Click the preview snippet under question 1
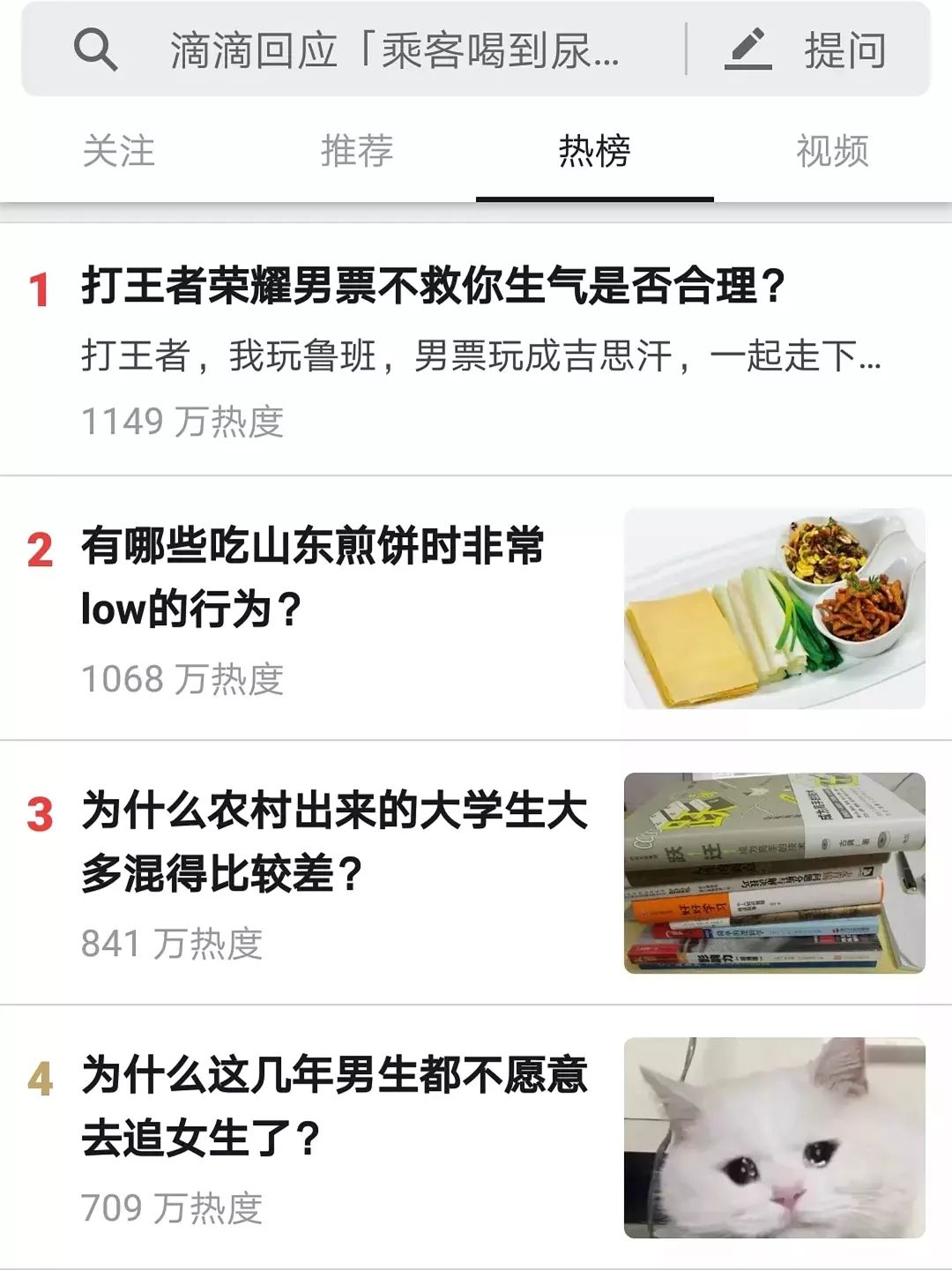952x1270 pixels. [480, 355]
